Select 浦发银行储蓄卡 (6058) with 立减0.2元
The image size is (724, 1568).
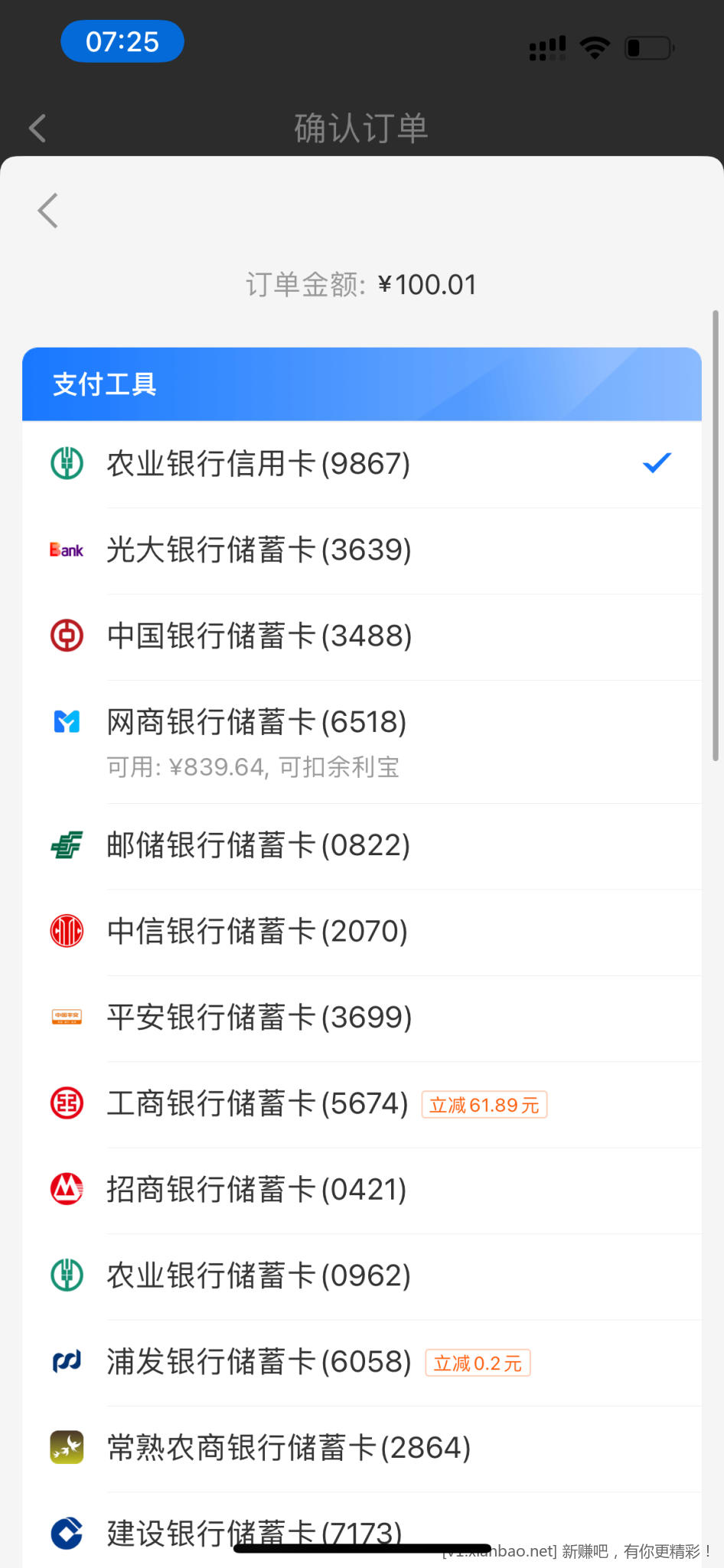point(259,1362)
